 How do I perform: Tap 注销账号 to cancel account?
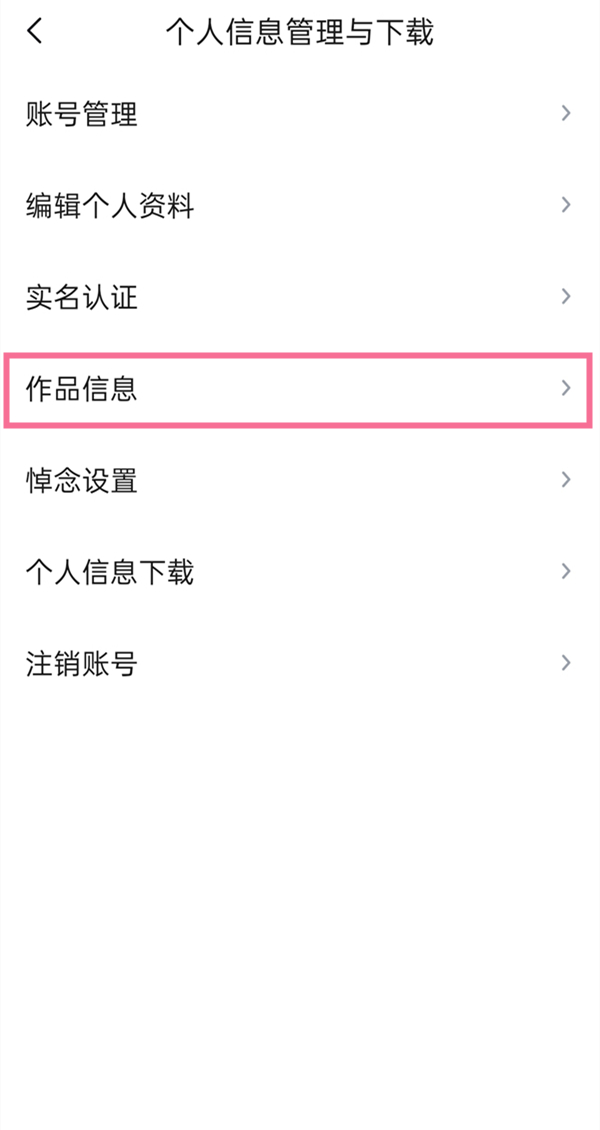(300, 663)
